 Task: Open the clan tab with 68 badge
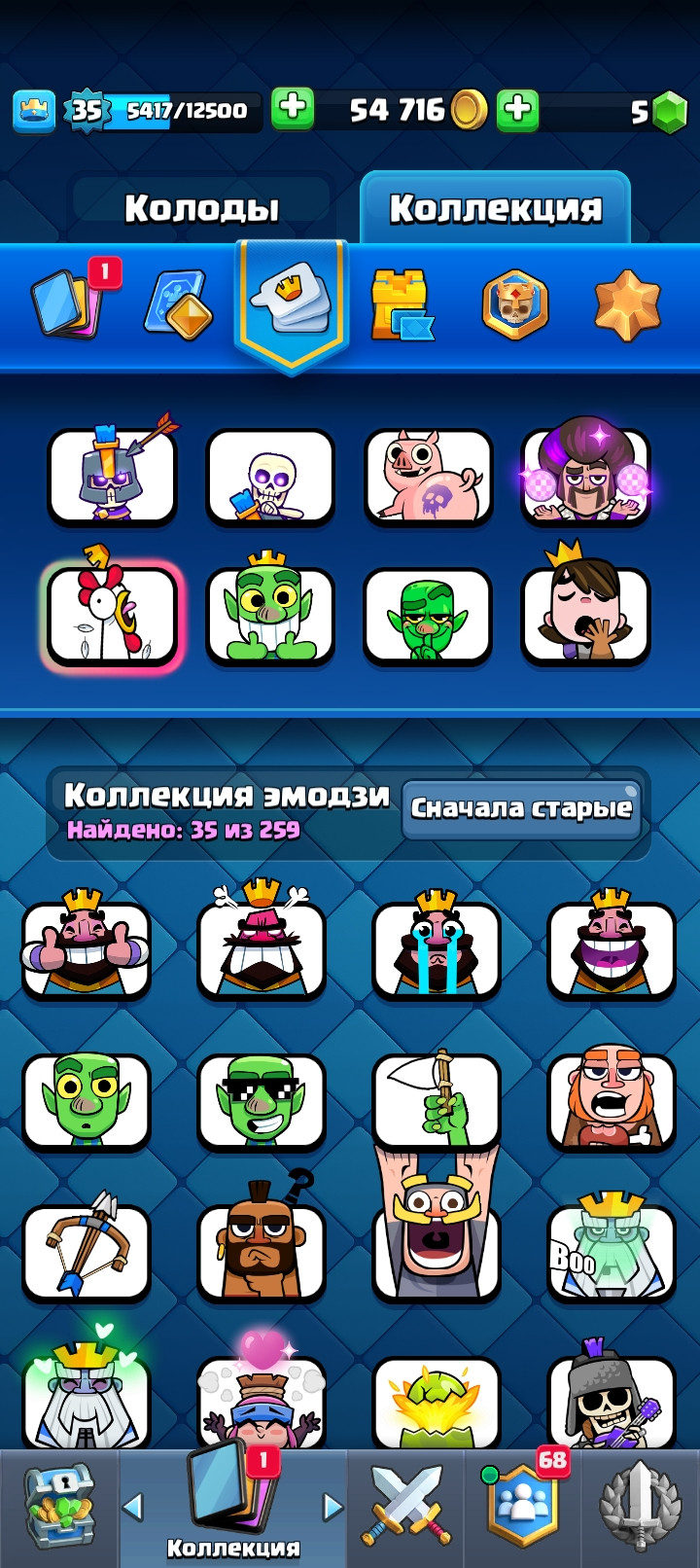coord(524,1507)
